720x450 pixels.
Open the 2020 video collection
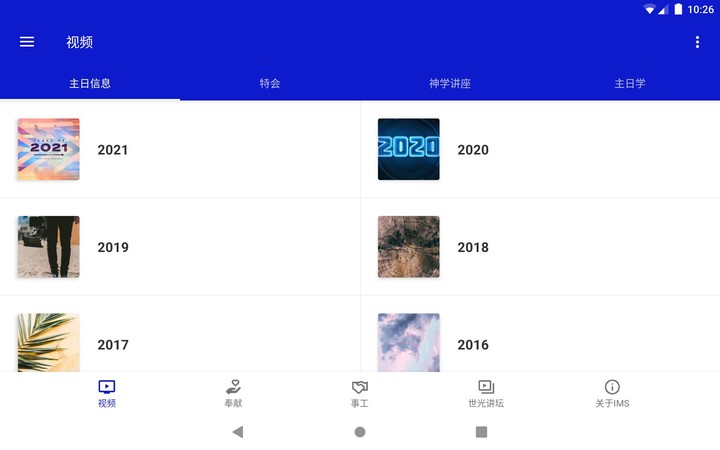[540, 150]
